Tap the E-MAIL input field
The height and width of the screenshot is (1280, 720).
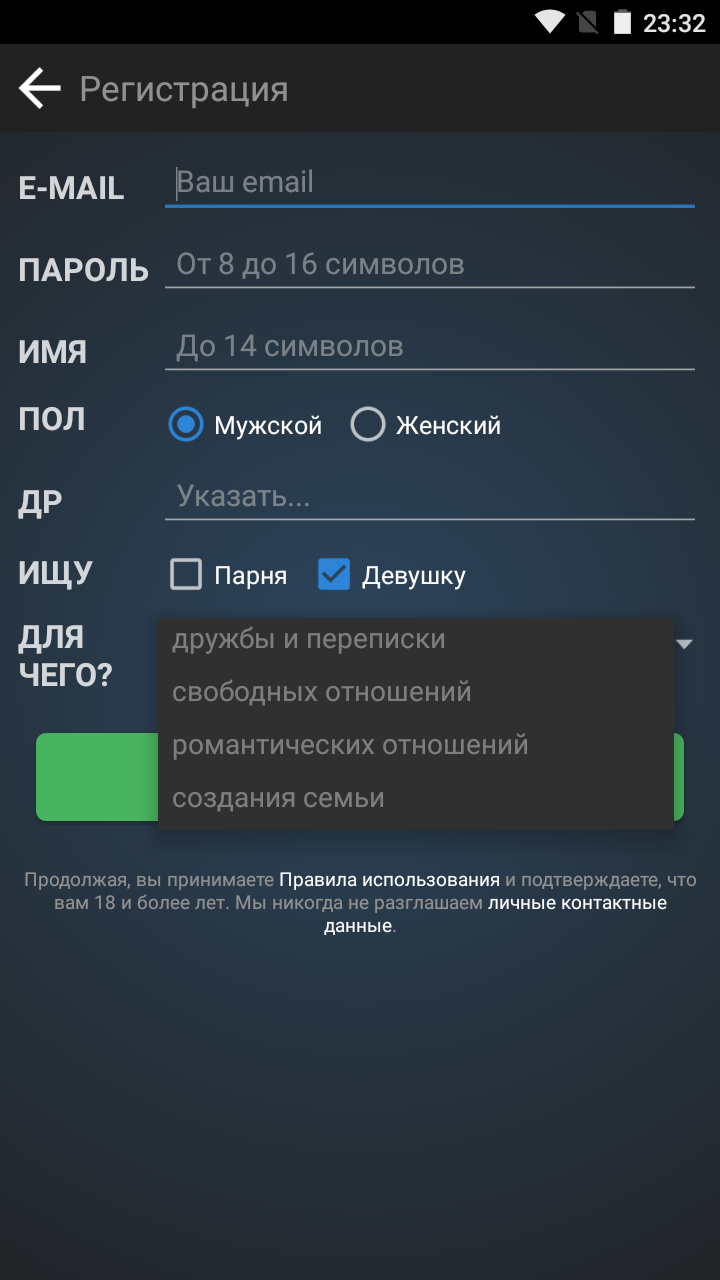pos(430,183)
